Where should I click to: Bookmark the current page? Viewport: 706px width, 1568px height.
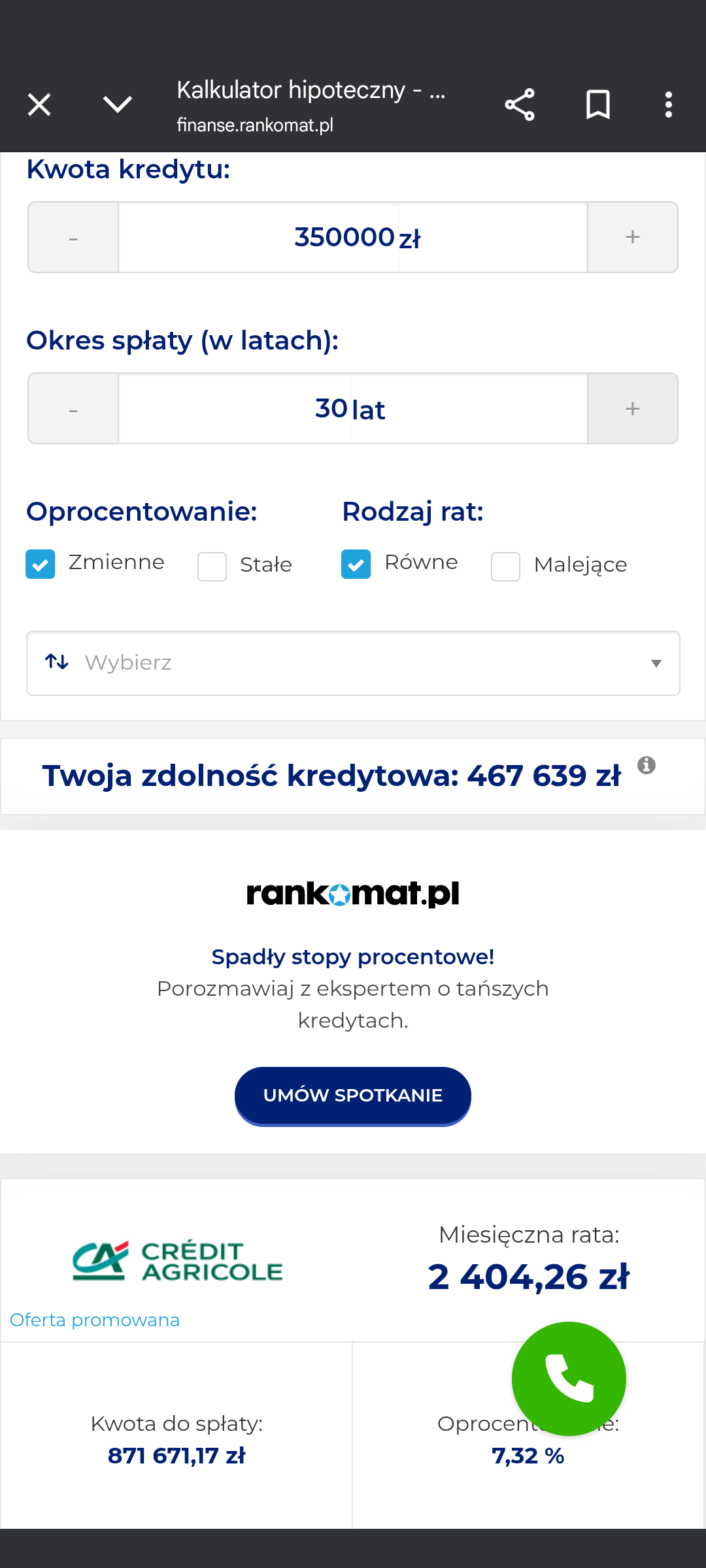598,105
